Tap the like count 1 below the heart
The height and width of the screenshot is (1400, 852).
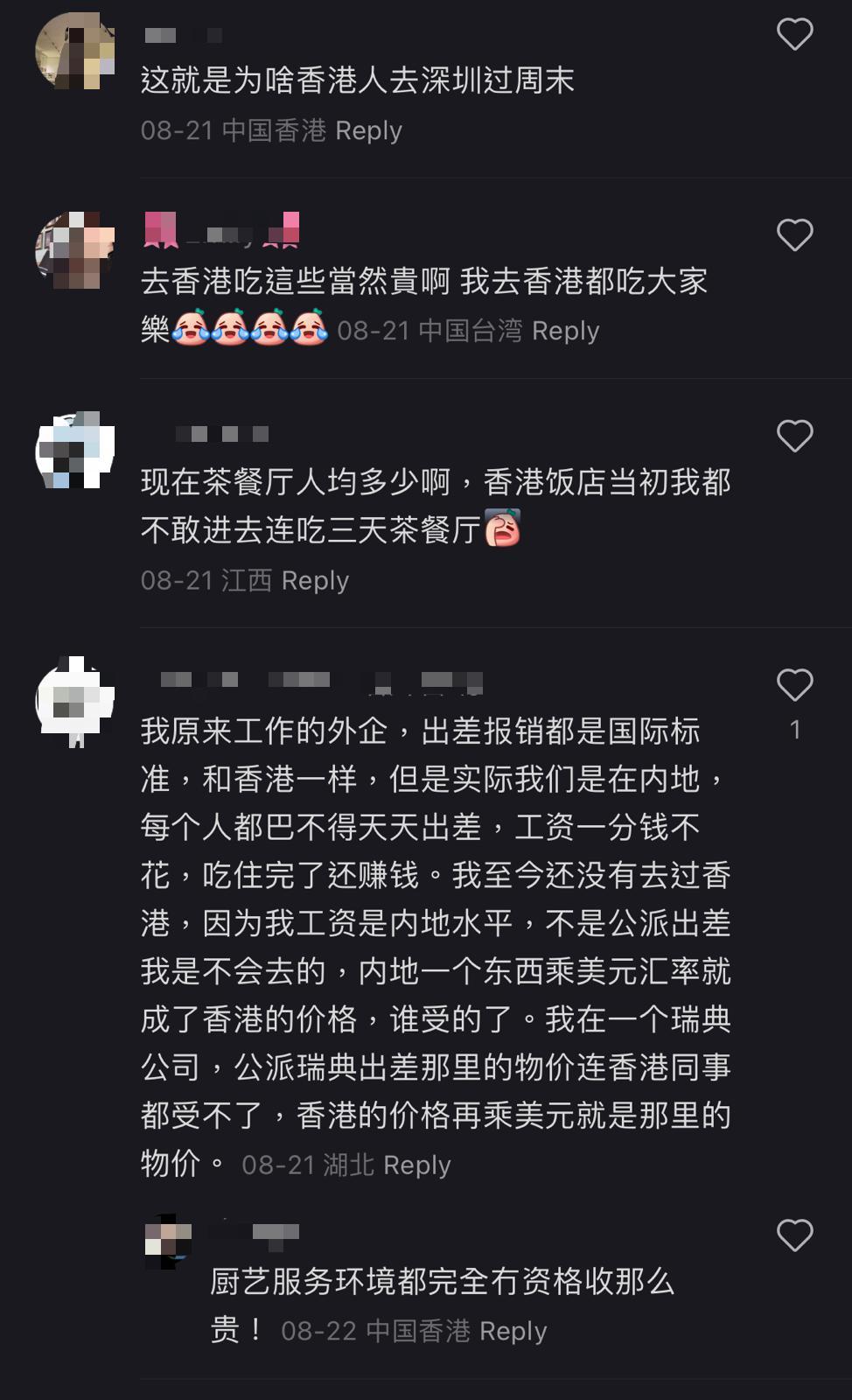(x=795, y=727)
